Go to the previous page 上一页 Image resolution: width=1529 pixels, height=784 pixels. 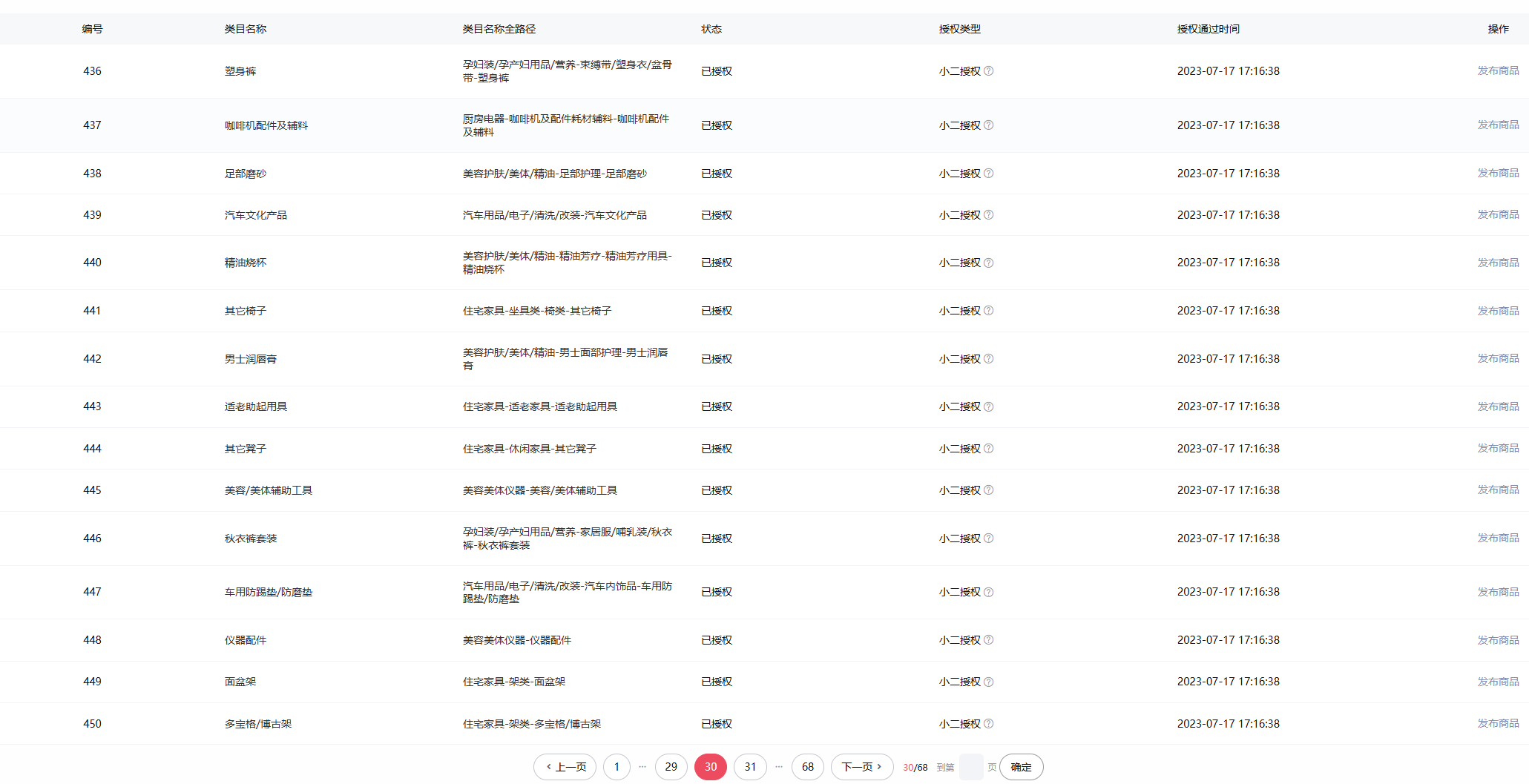coord(565,767)
